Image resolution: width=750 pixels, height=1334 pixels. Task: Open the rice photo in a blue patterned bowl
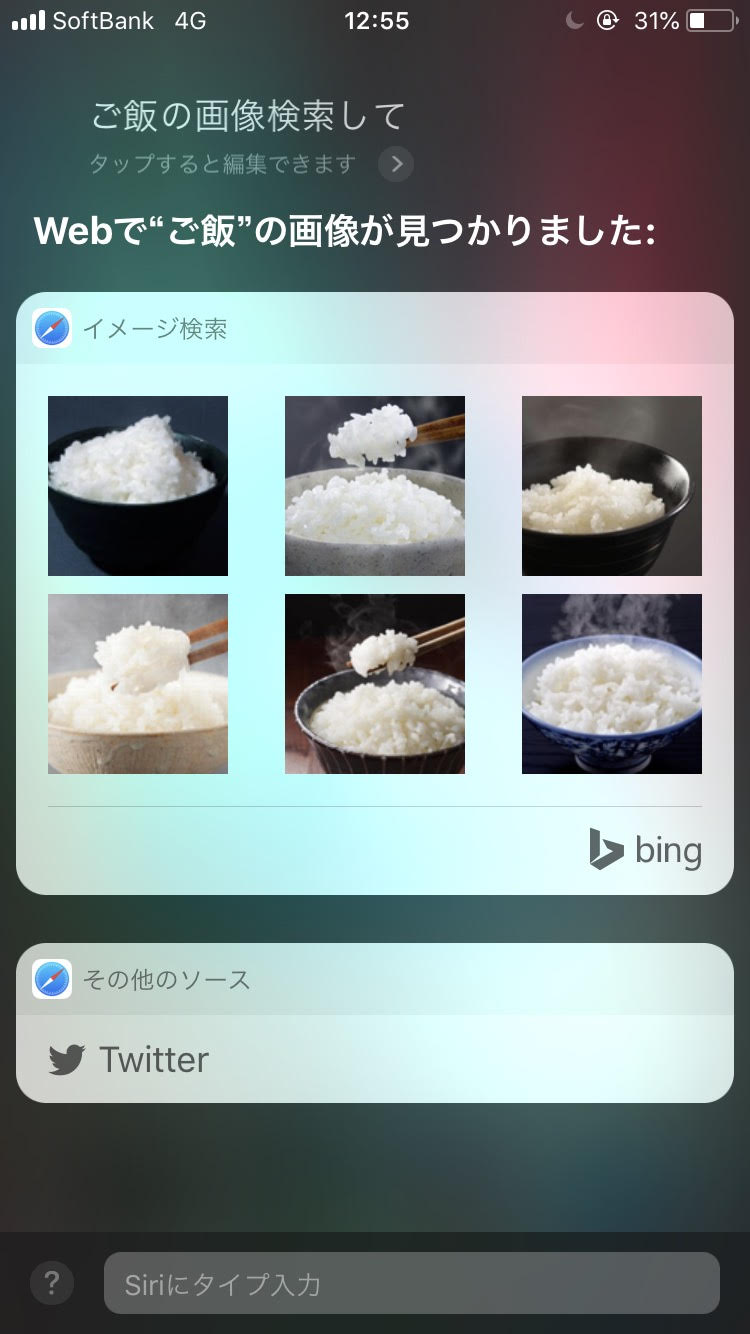pos(612,684)
